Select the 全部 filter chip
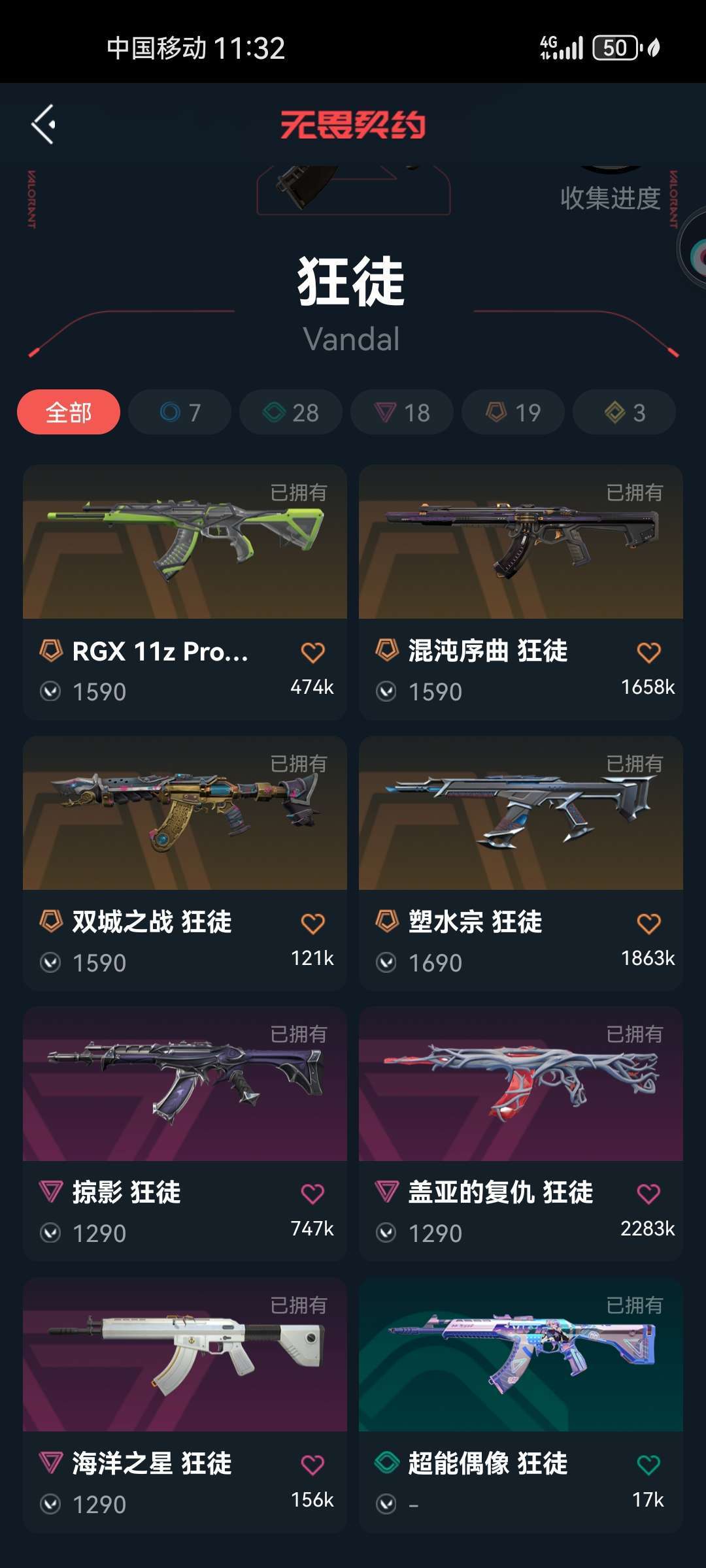Viewport: 706px width, 1568px height. pyautogui.click(x=69, y=412)
